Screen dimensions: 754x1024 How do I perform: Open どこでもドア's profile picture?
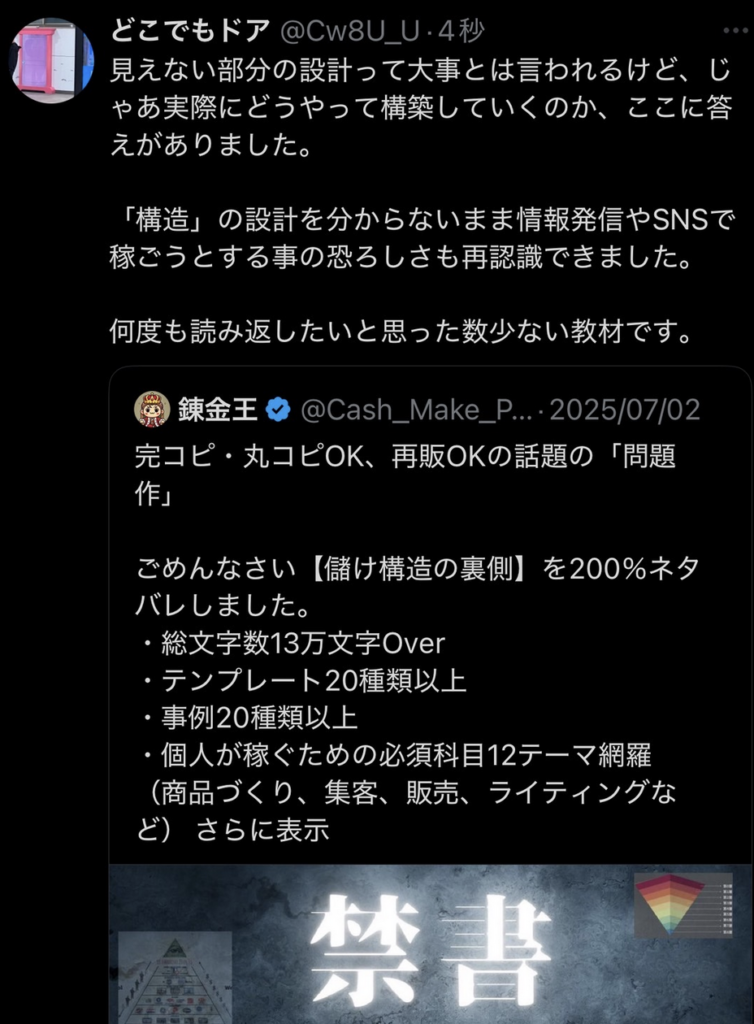52,60
